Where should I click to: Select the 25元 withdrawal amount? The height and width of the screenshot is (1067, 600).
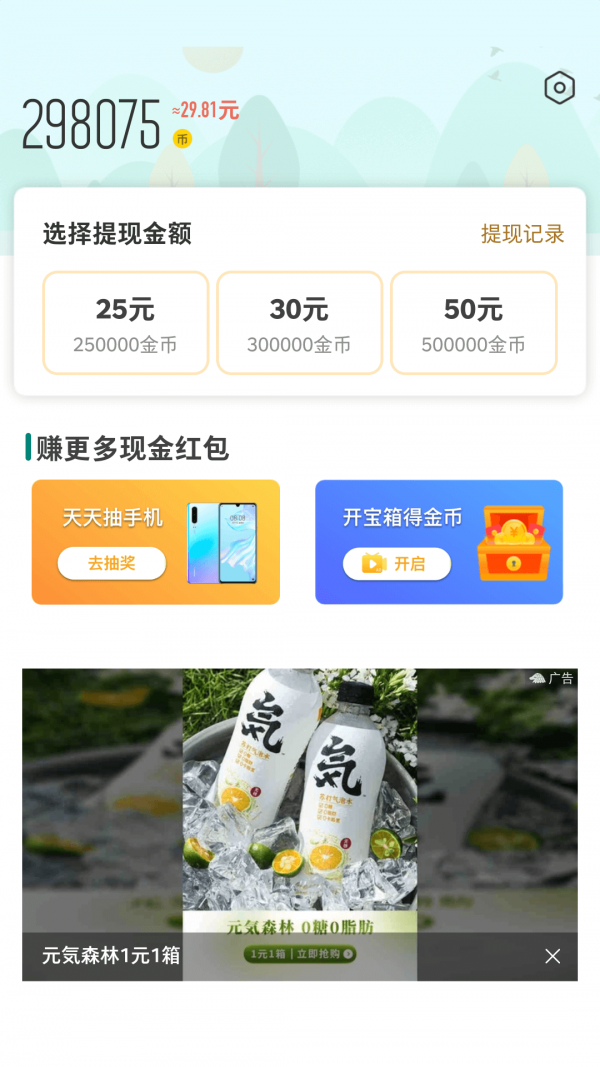pos(125,323)
